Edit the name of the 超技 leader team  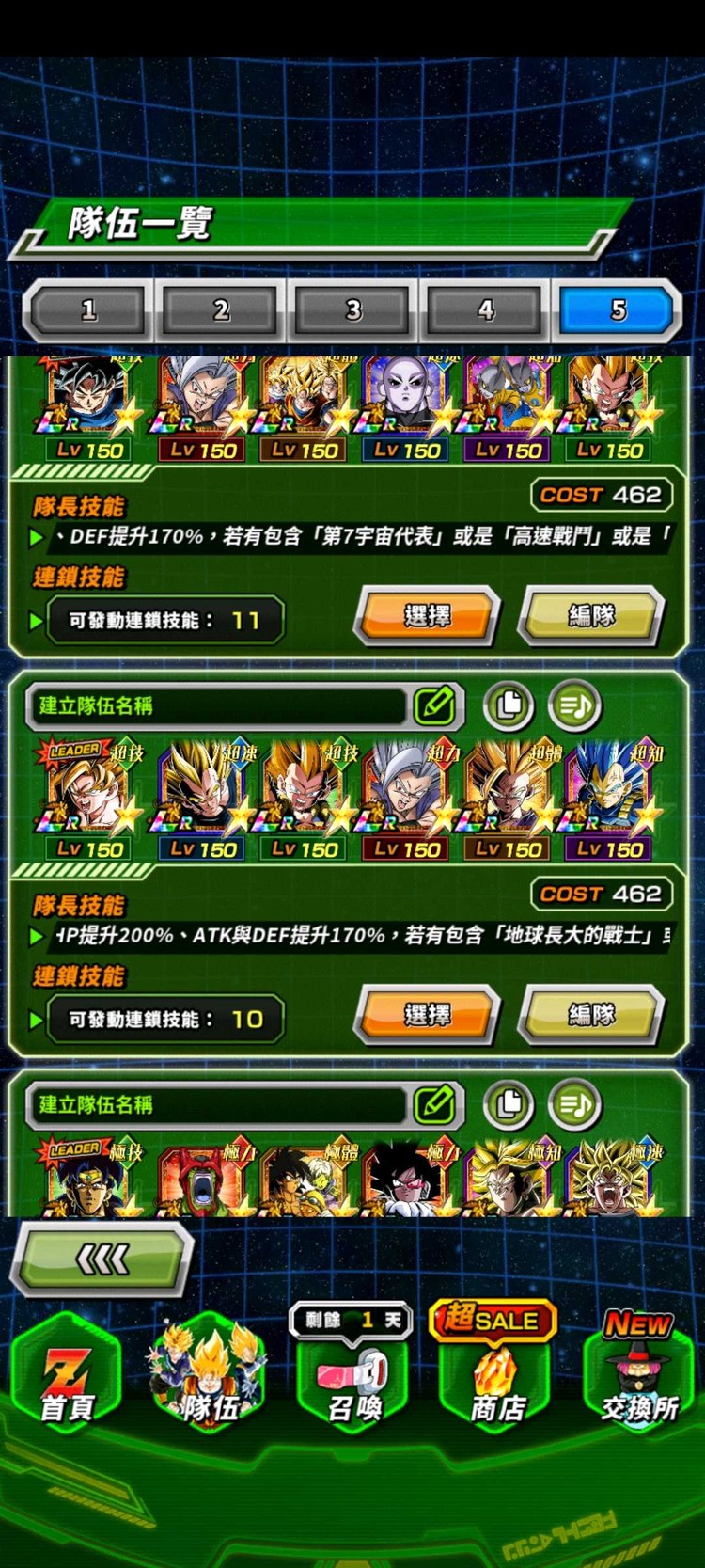tap(434, 705)
